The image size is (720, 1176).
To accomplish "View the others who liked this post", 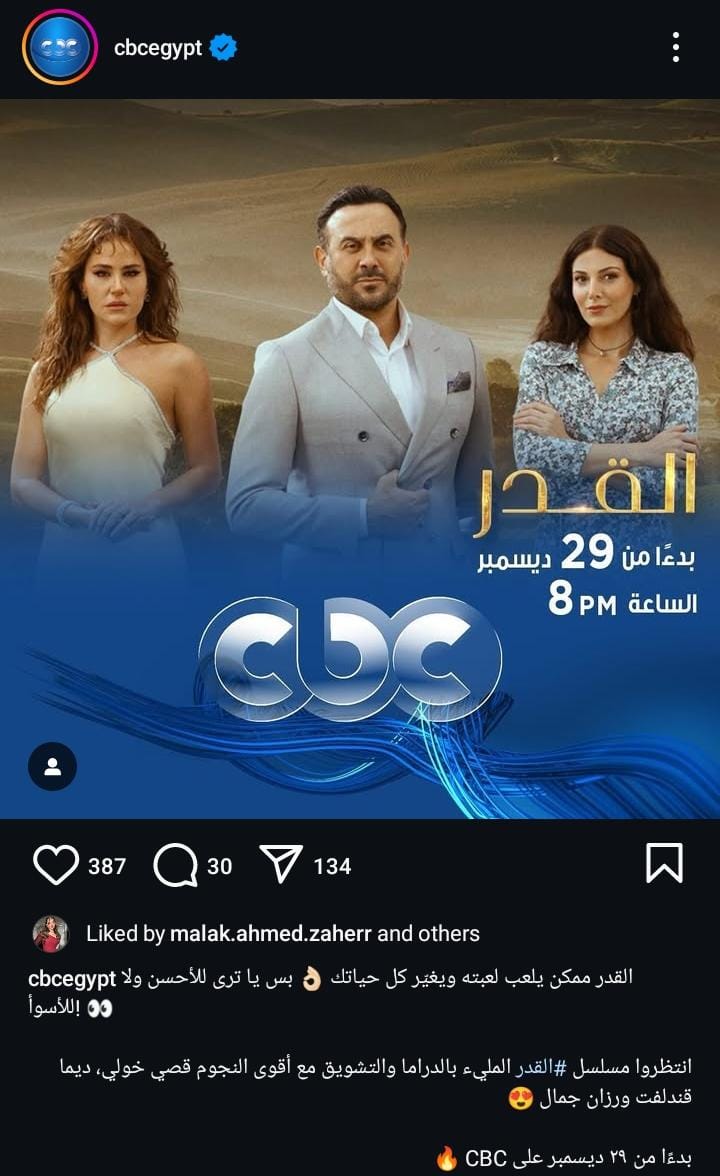I will [x=446, y=933].
